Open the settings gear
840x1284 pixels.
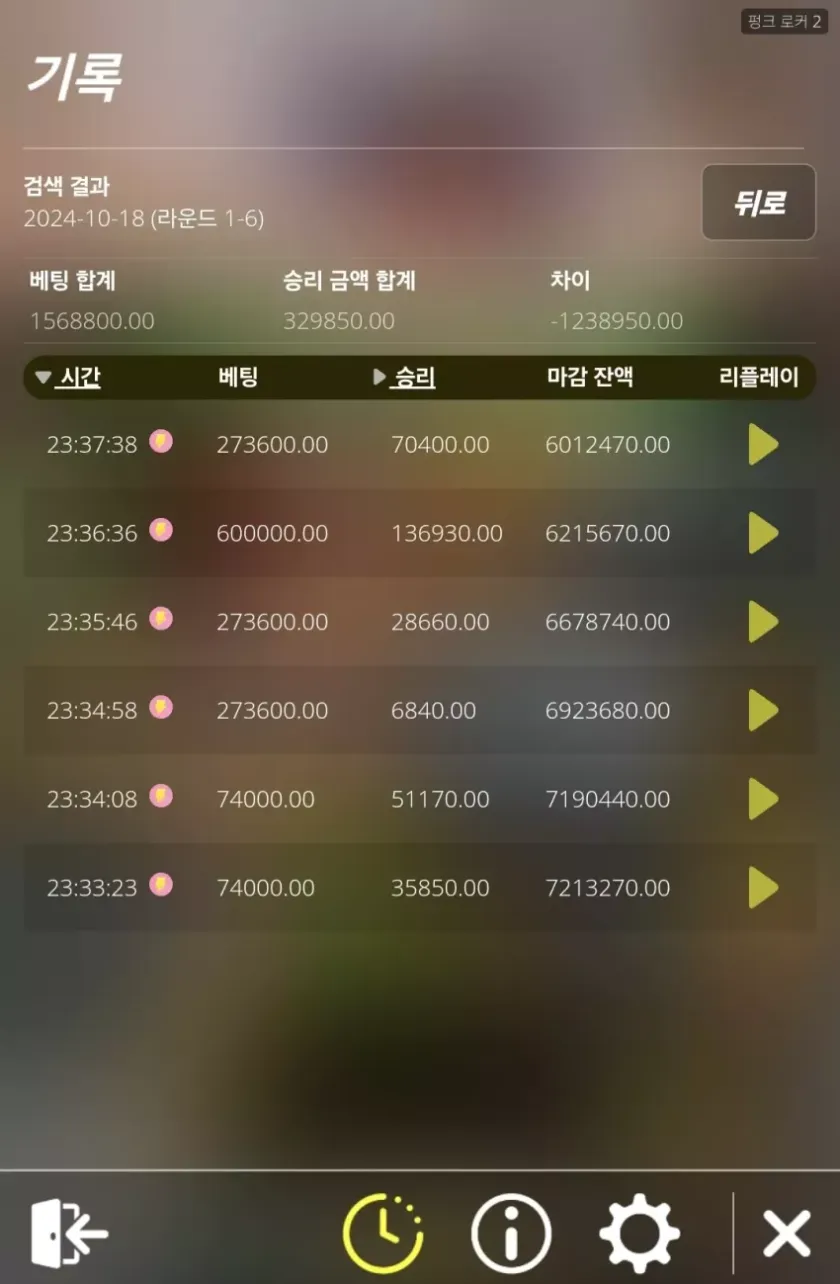[640, 1232]
